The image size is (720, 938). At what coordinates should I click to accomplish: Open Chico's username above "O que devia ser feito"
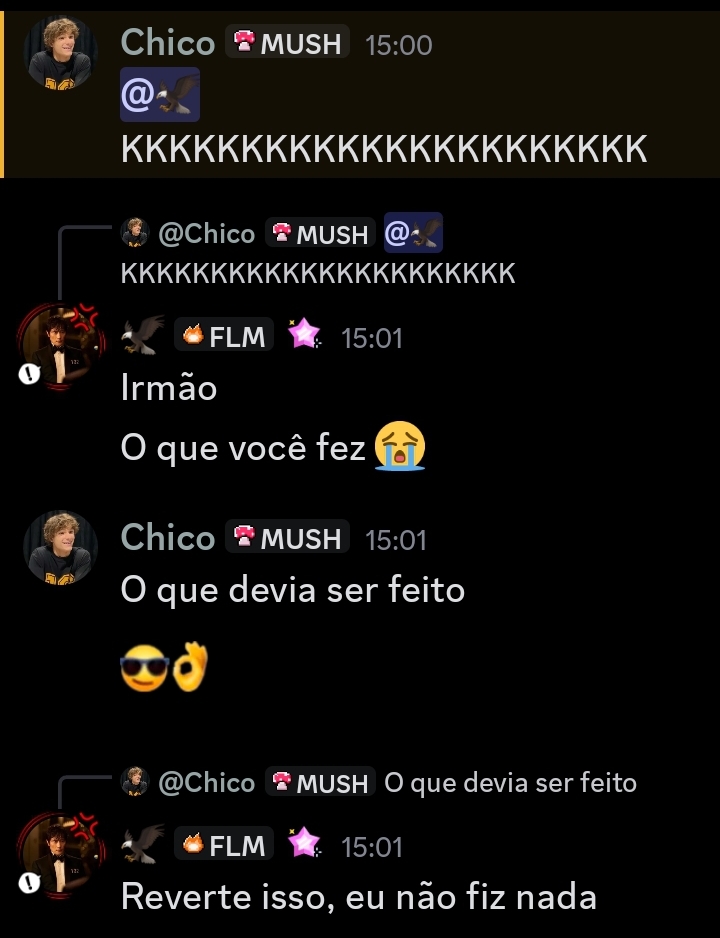(167, 537)
